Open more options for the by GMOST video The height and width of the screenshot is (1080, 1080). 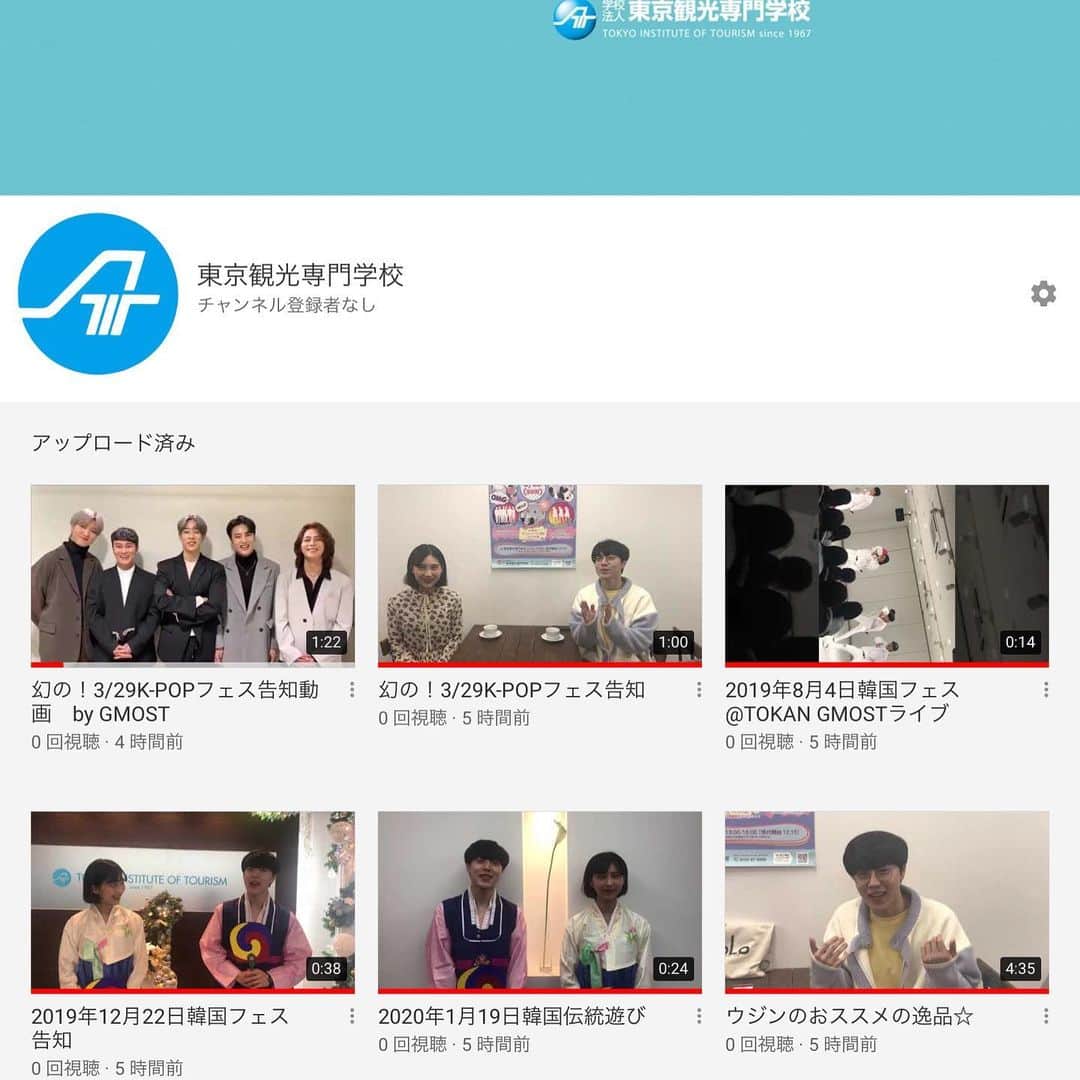pyautogui.click(x=352, y=690)
